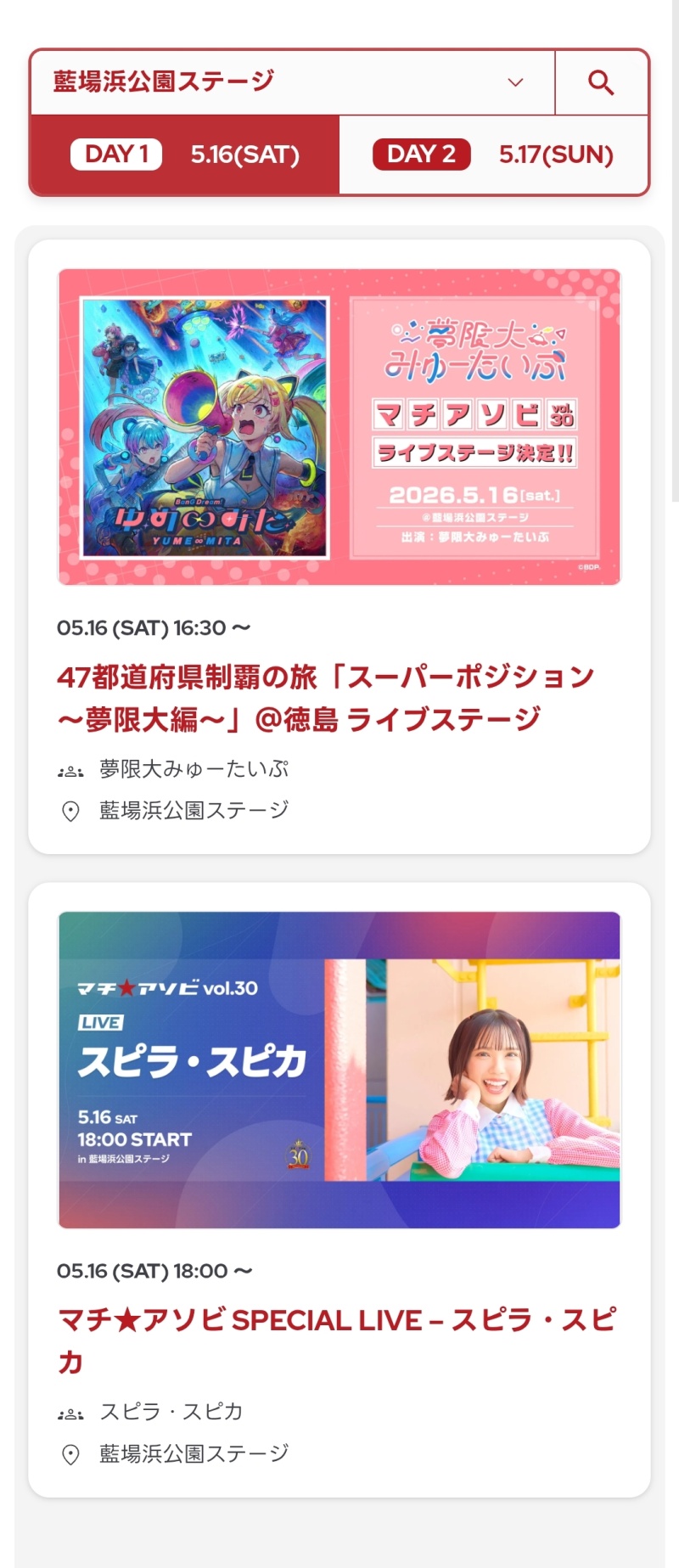Select the DAY 1 5.16(SAT) tab
Image resolution: width=679 pixels, height=1568 pixels.
[x=185, y=155]
